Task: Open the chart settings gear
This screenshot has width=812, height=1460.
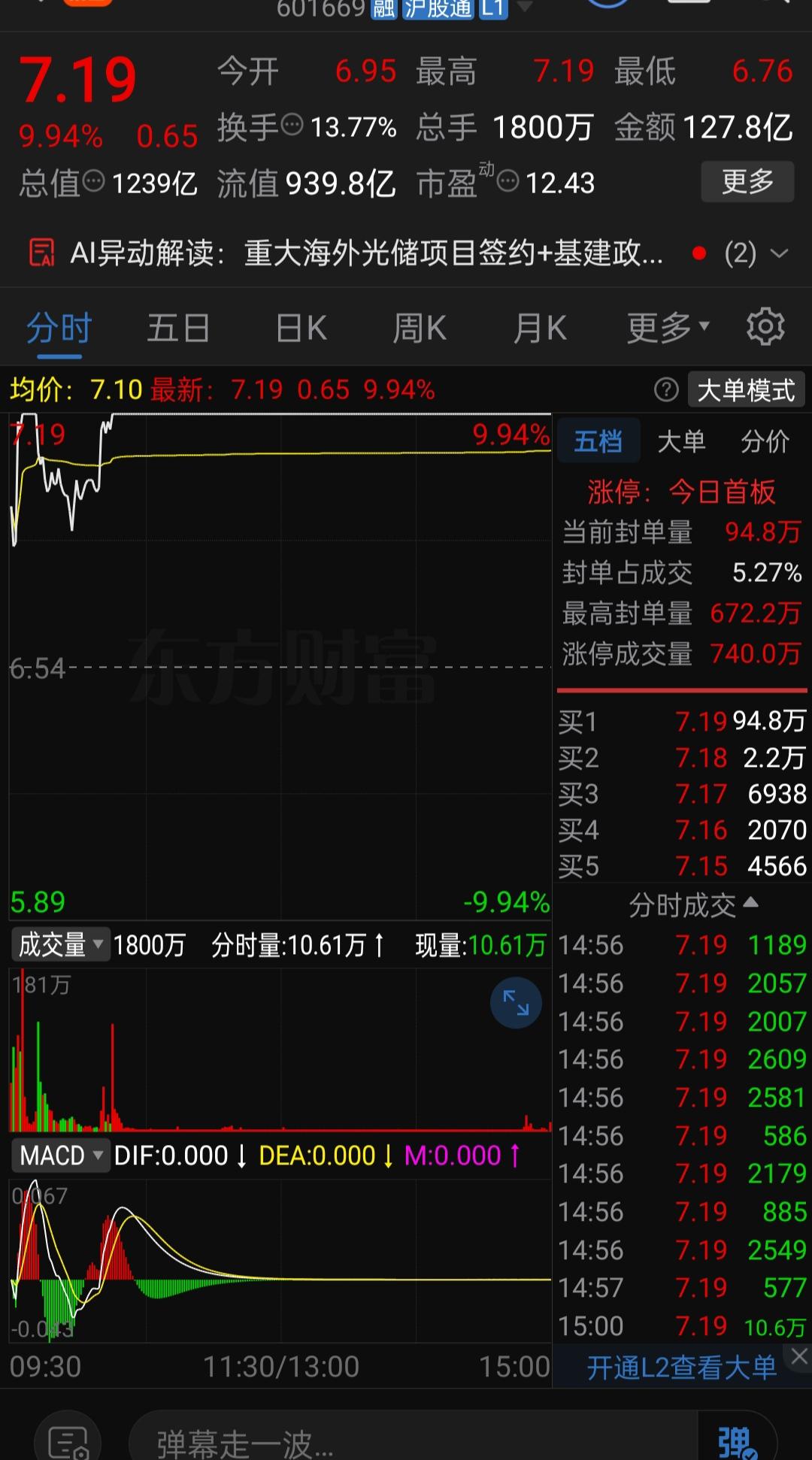Action: (766, 326)
